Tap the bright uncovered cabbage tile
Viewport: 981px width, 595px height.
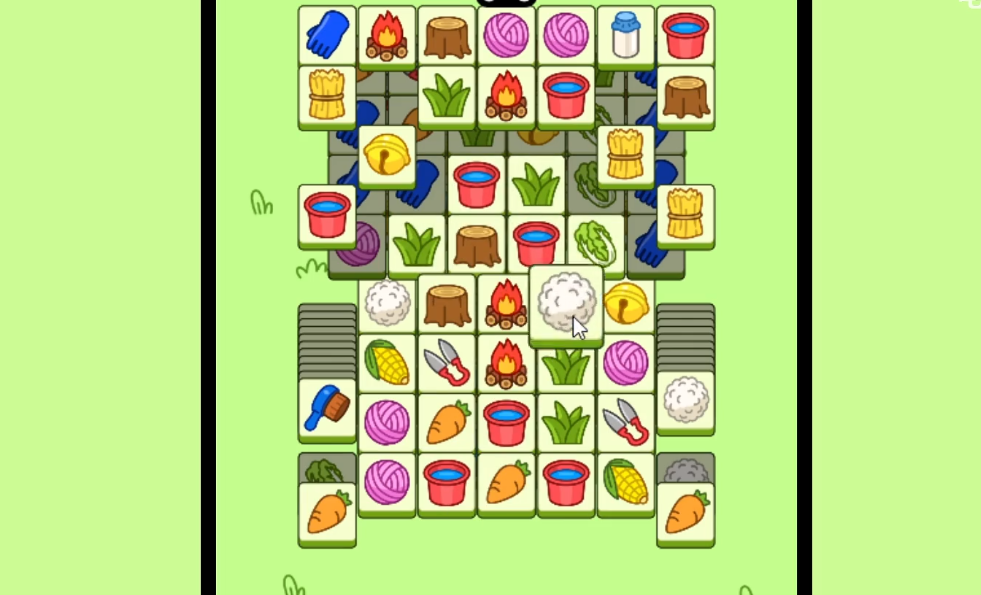pos(595,243)
